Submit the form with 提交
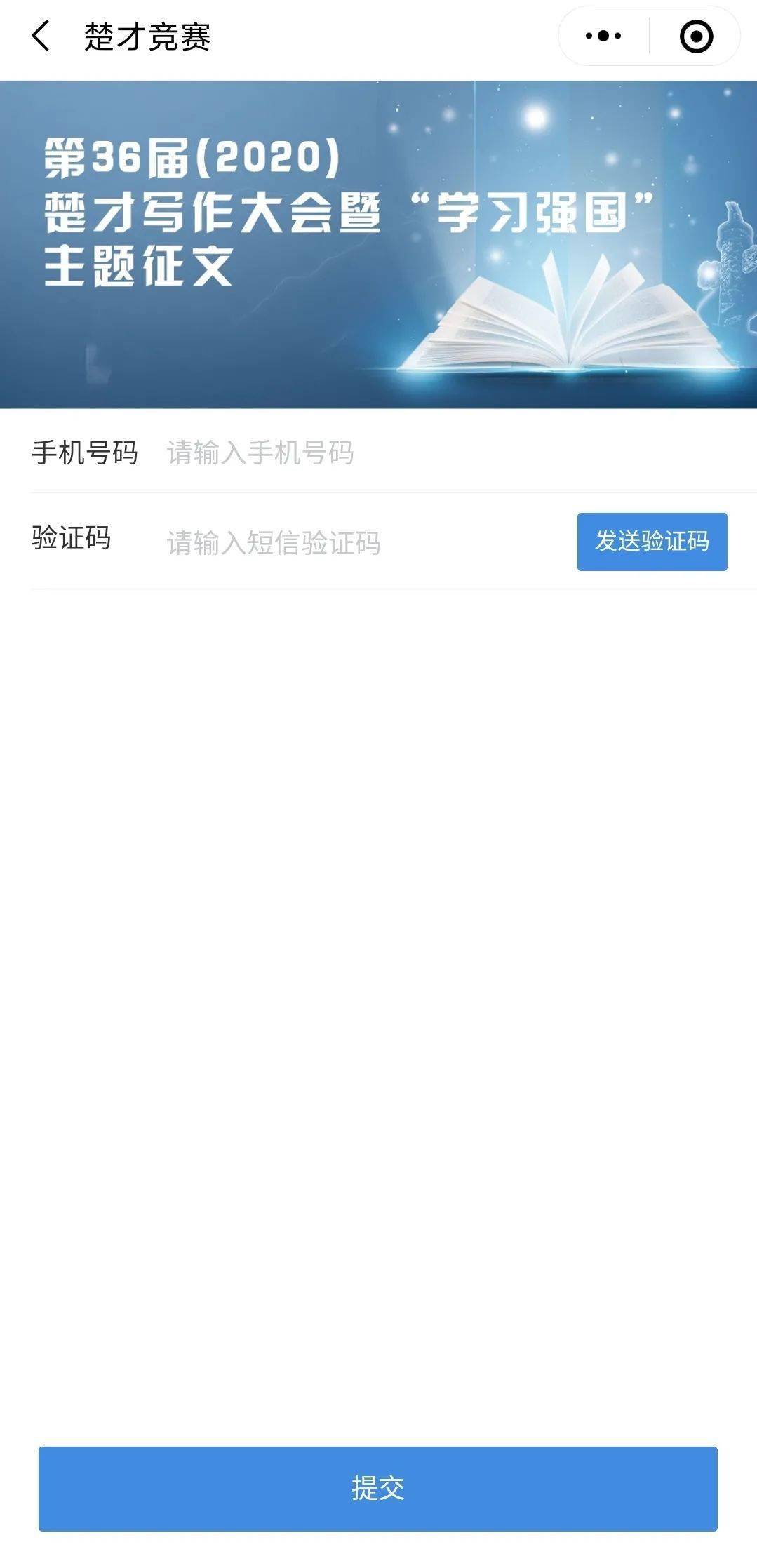Screen dimensions: 757x1568 (x=378, y=1488)
